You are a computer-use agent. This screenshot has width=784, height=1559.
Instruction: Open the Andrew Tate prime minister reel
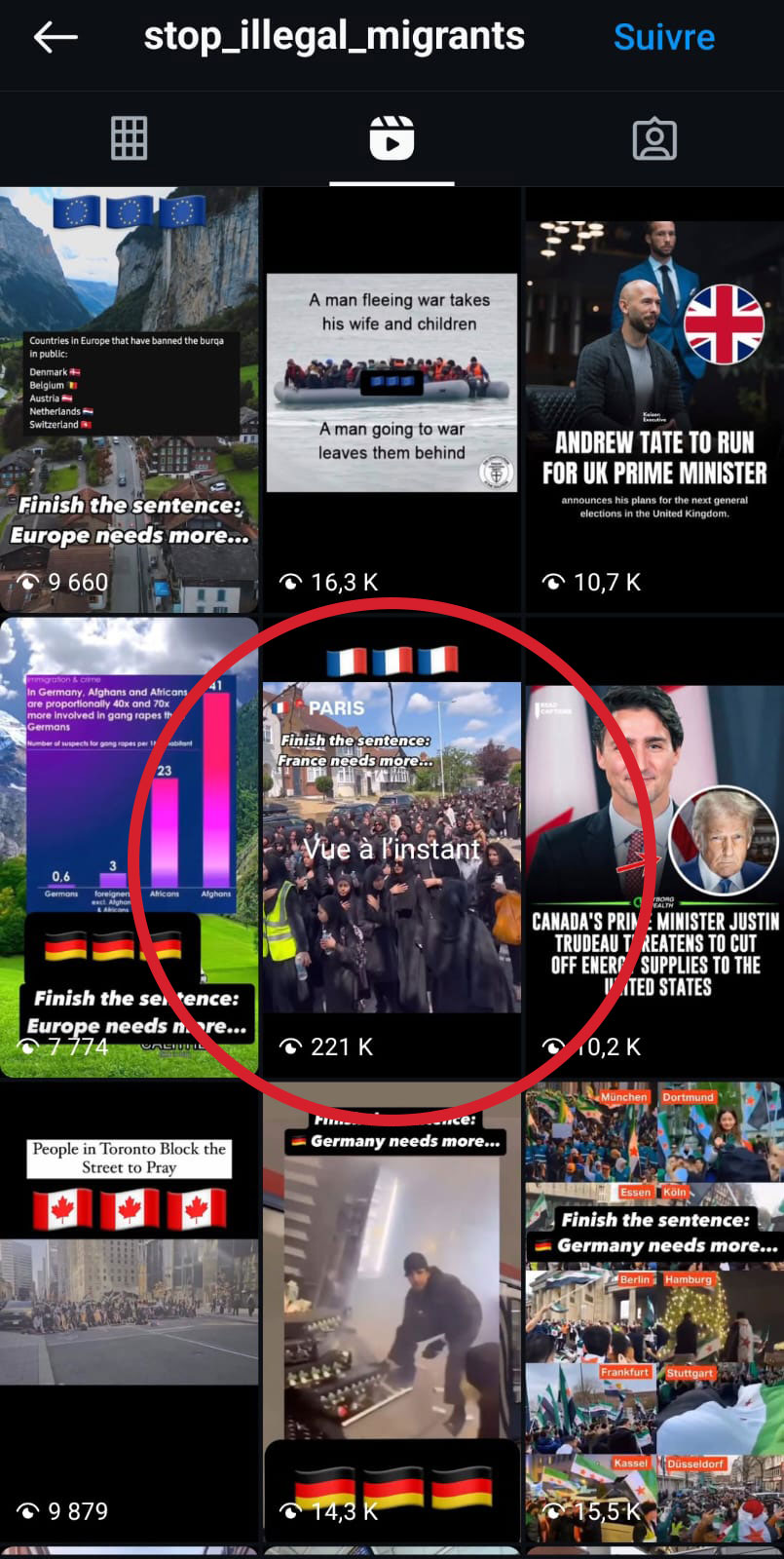point(654,399)
